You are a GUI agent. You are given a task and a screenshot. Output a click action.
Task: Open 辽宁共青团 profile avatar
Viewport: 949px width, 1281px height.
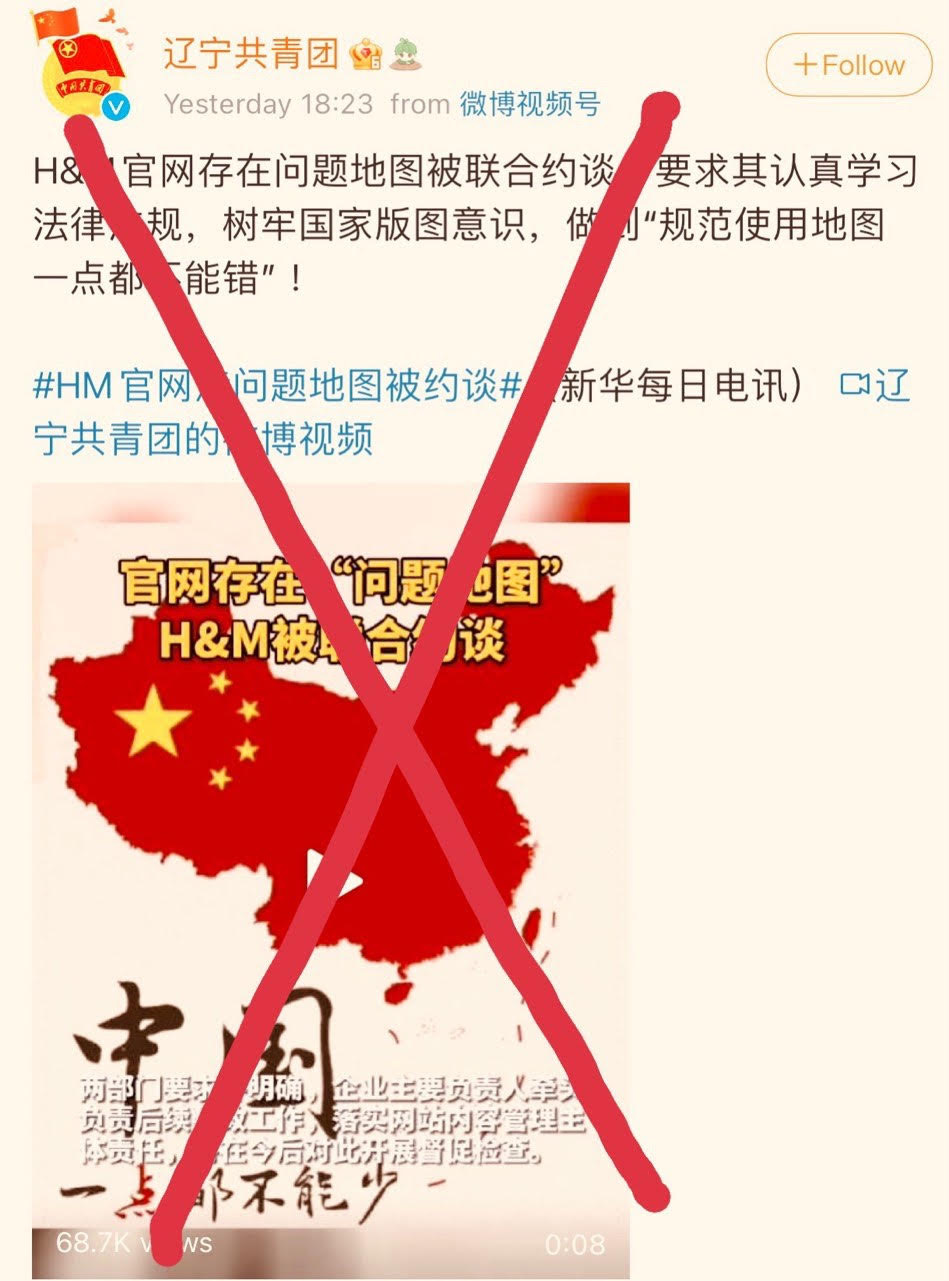click(x=82, y=70)
